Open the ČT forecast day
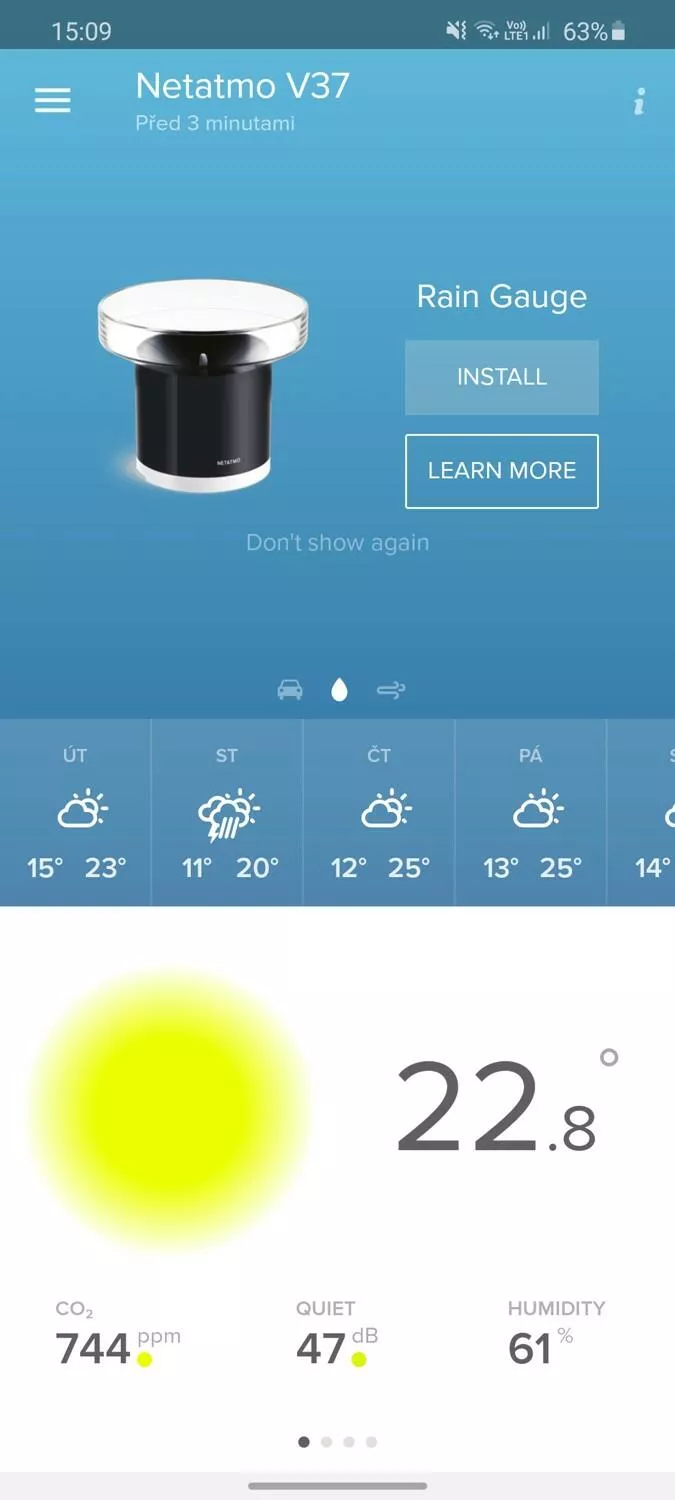Image resolution: width=675 pixels, height=1500 pixels. 379,812
